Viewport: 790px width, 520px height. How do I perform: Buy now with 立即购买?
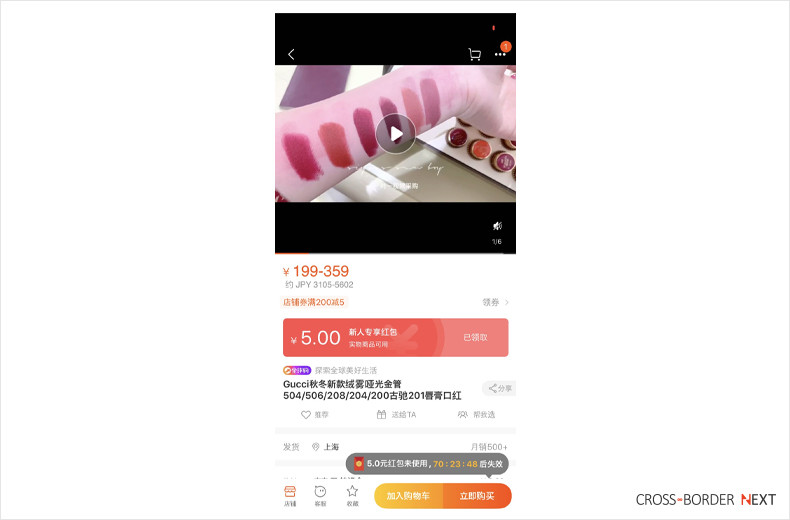pos(477,496)
